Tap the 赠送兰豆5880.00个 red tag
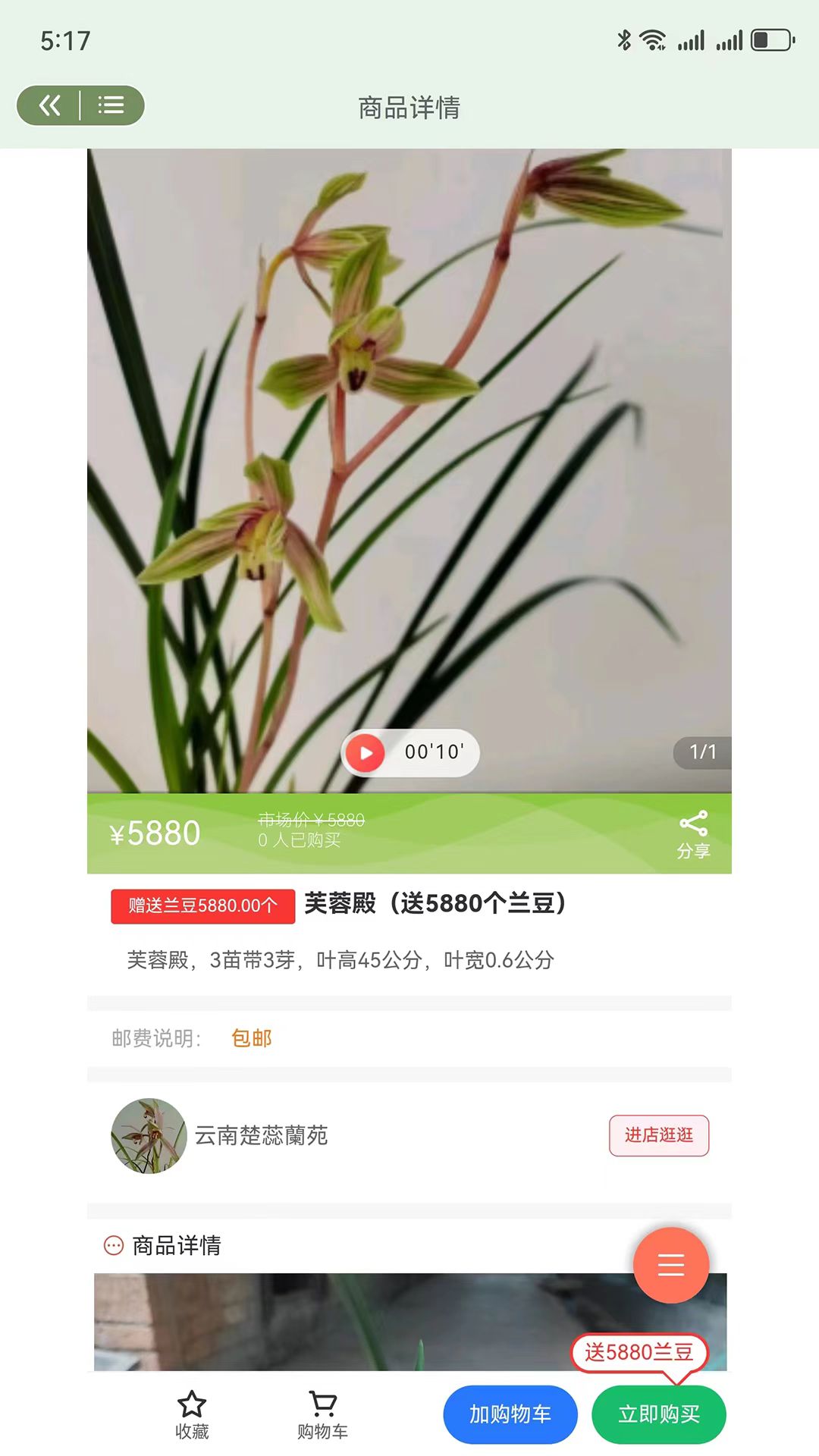This screenshot has width=819, height=1456. pyautogui.click(x=202, y=905)
